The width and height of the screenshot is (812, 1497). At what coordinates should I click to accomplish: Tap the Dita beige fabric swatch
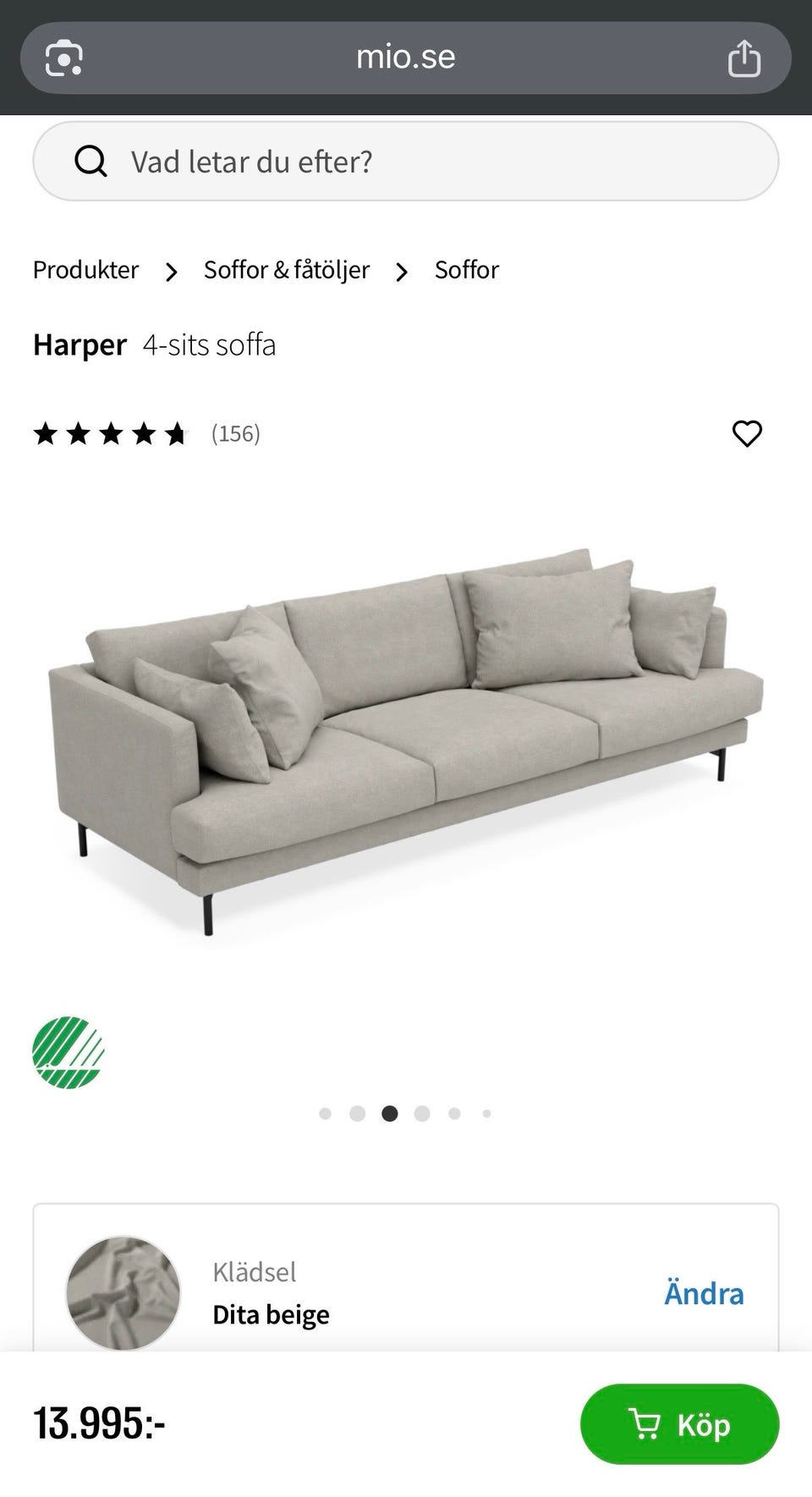tap(122, 1291)
